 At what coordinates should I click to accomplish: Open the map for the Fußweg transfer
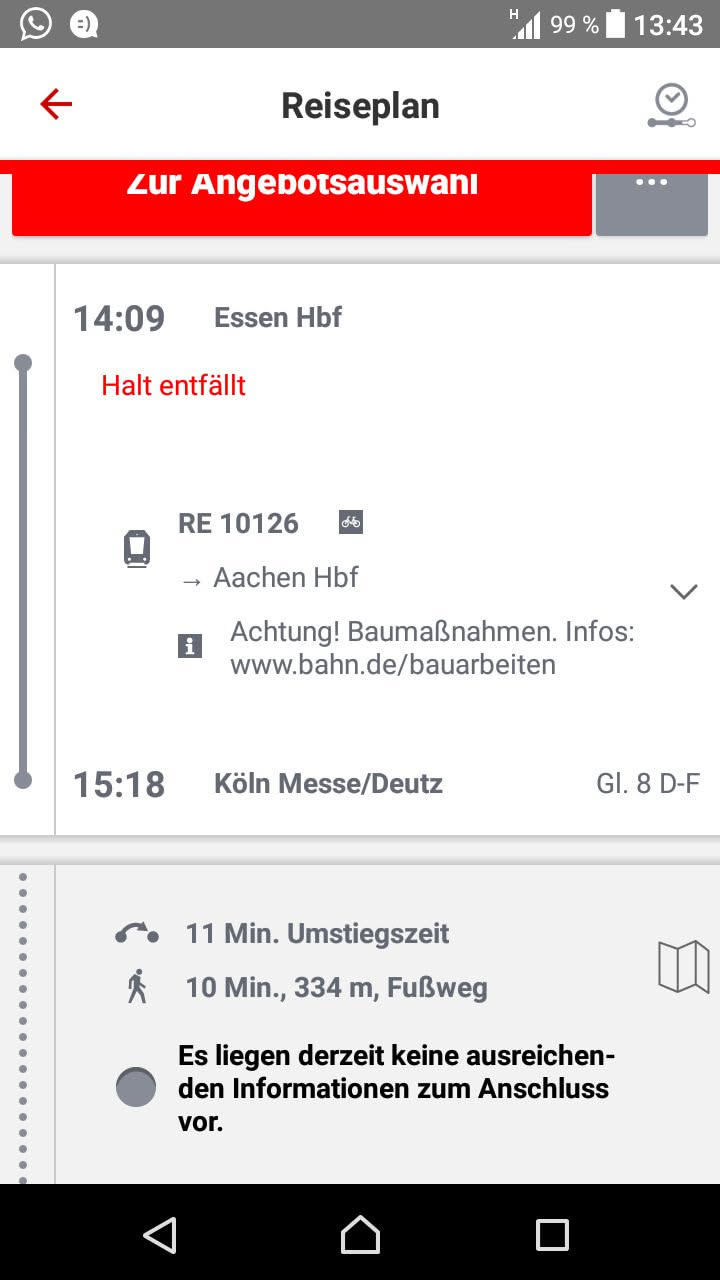(x=684, y=966)
